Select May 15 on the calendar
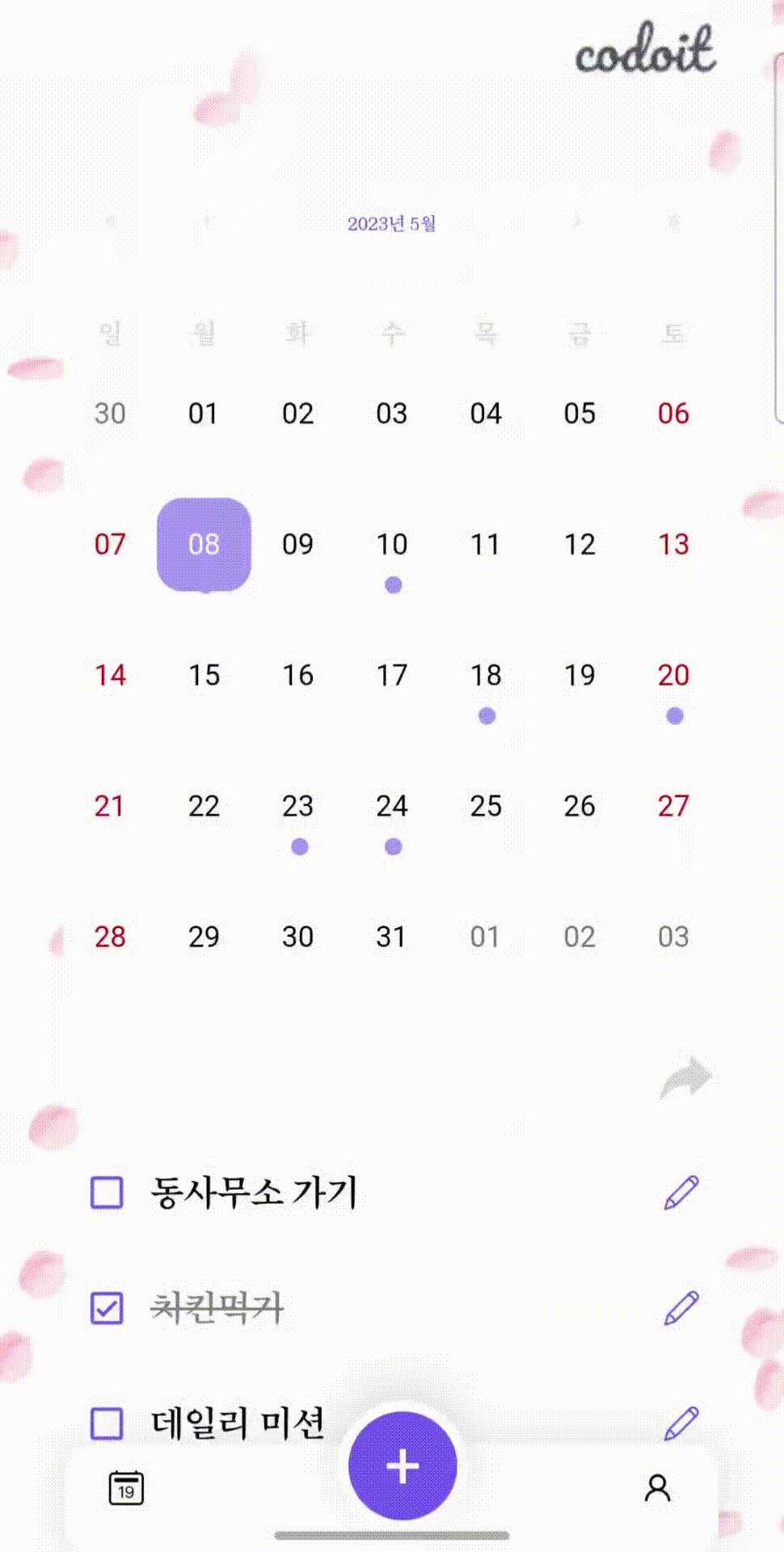Screen dimensions: 784x1552 (204, 676)
